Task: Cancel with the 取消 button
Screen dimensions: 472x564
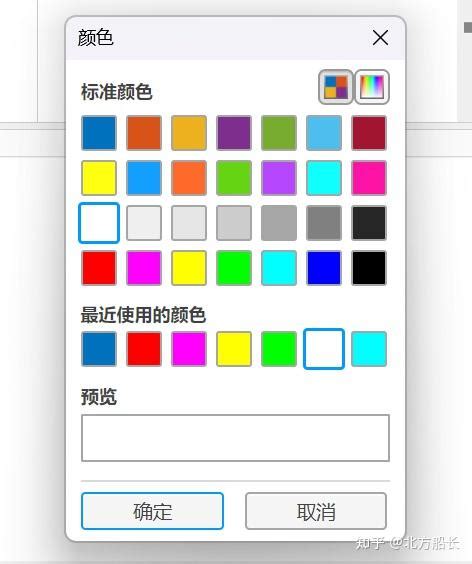Action: 316,511
